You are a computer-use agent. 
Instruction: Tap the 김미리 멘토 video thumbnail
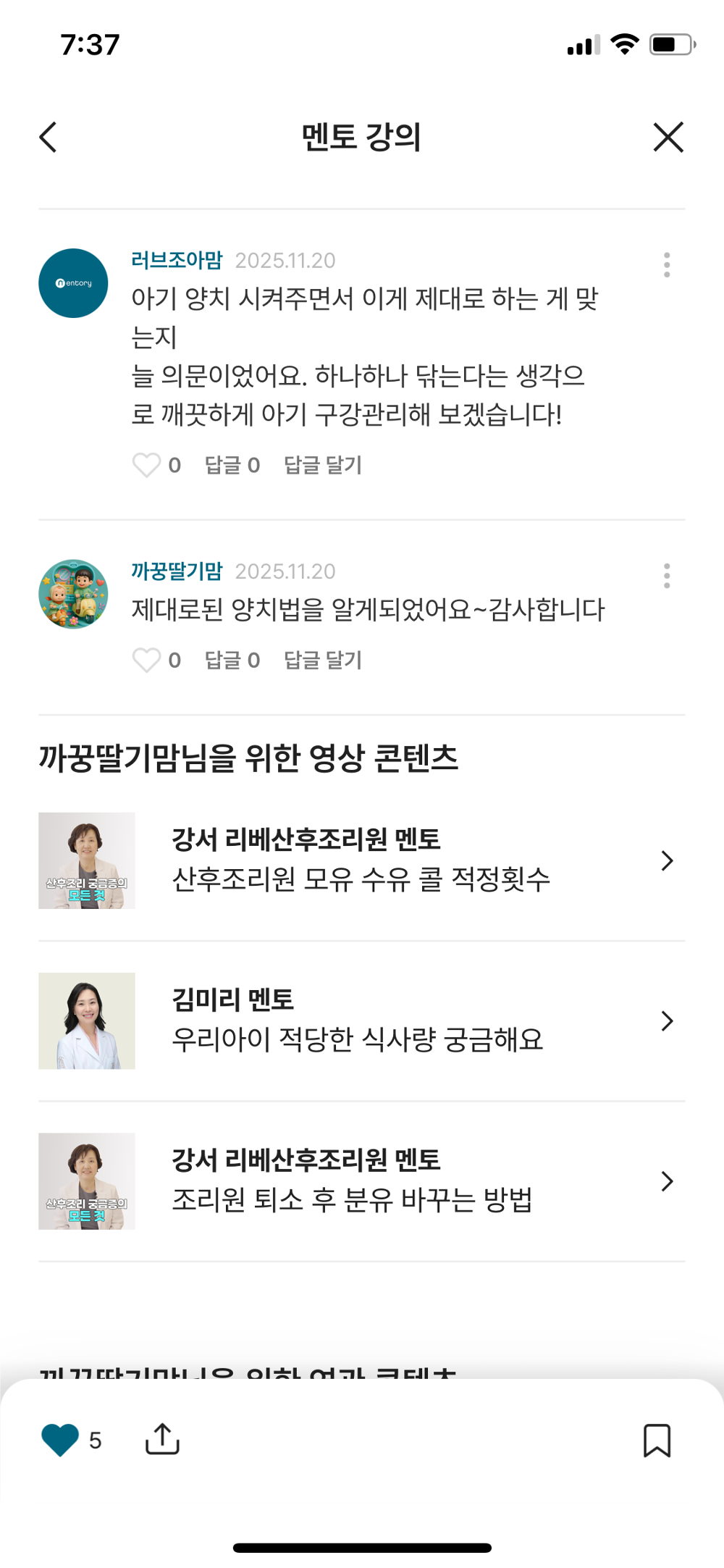[x=88, y=1020]
